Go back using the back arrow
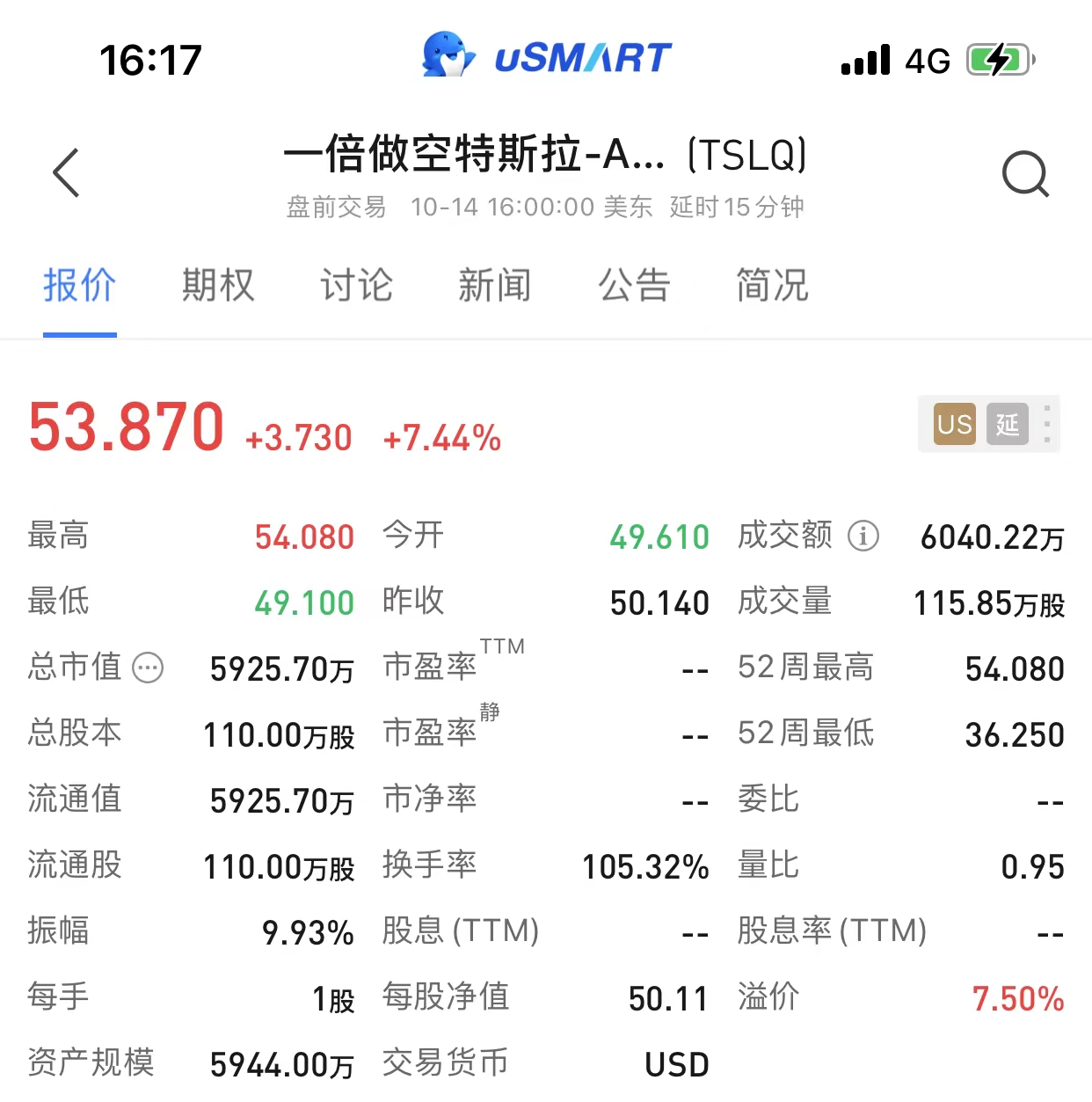The image size is (1092, 1102). (67, 172)
